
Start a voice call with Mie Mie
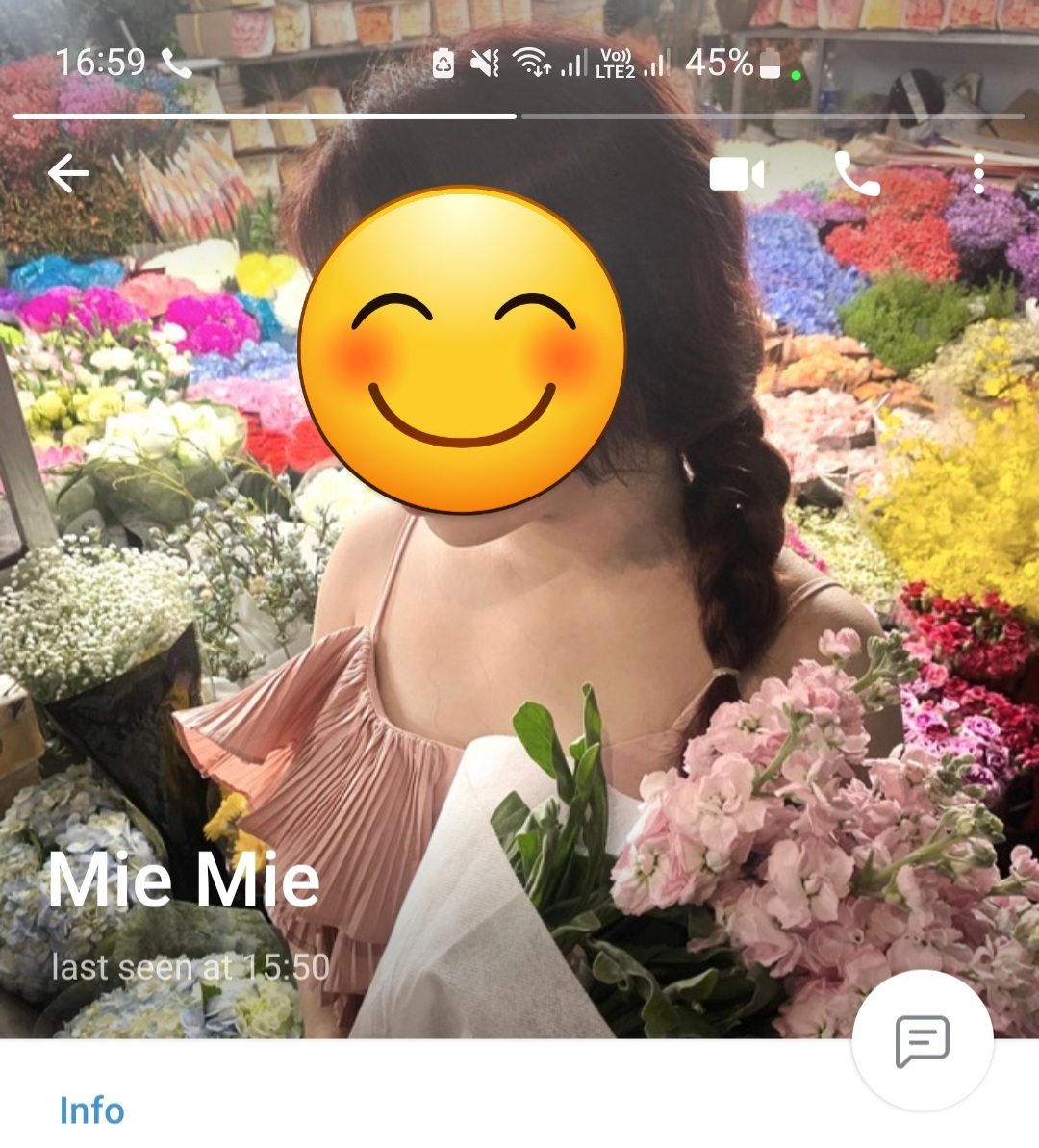pos(859,173)
